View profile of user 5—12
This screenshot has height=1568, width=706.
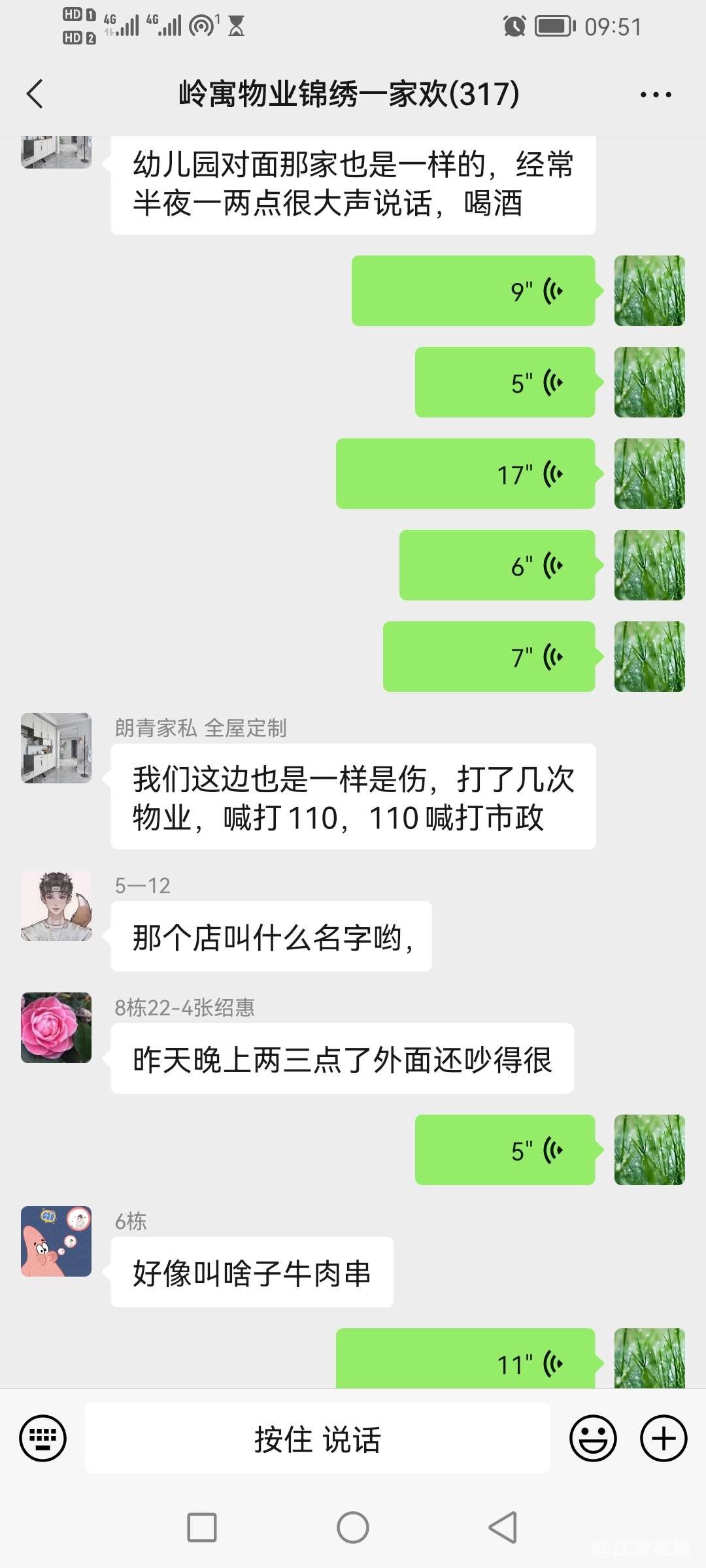(56, 906)
